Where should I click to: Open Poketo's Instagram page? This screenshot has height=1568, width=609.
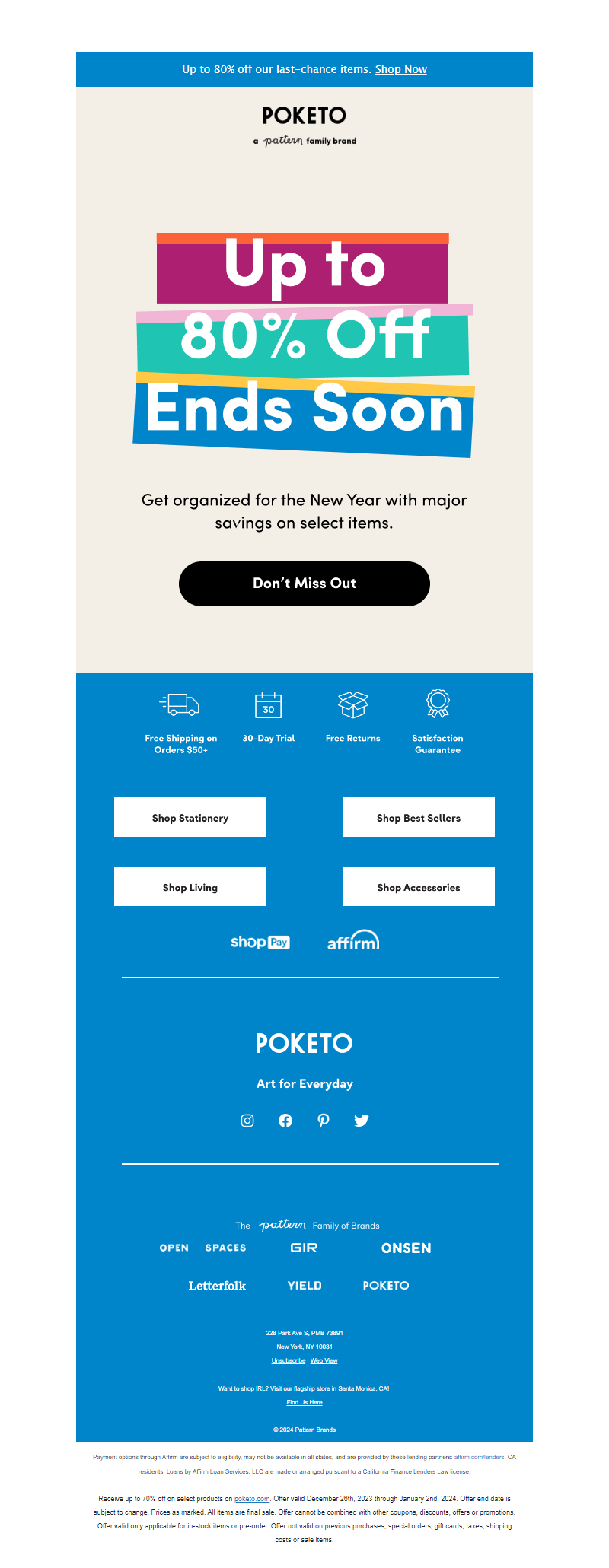247,1121
